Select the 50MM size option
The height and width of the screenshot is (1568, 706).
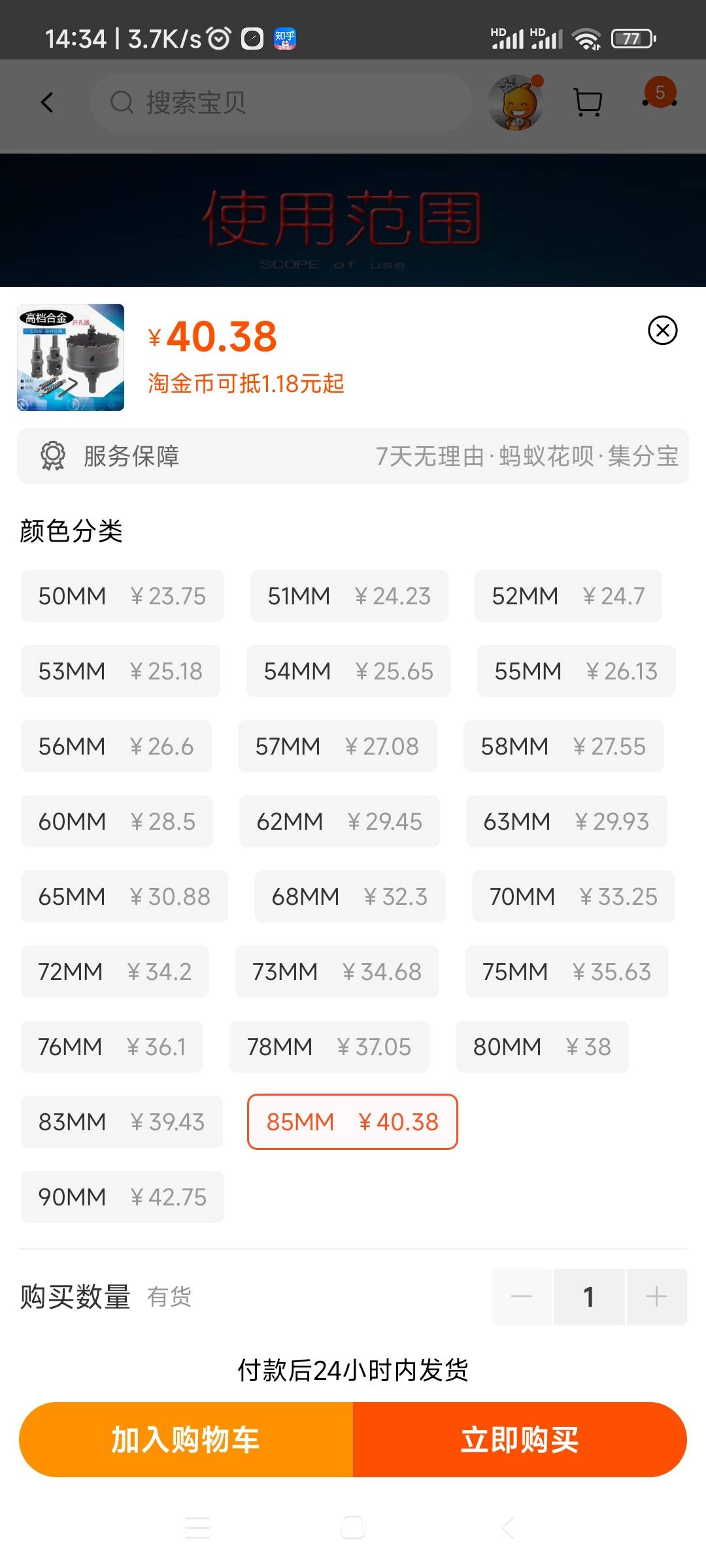pyautogui.click(x=122, y=596)
